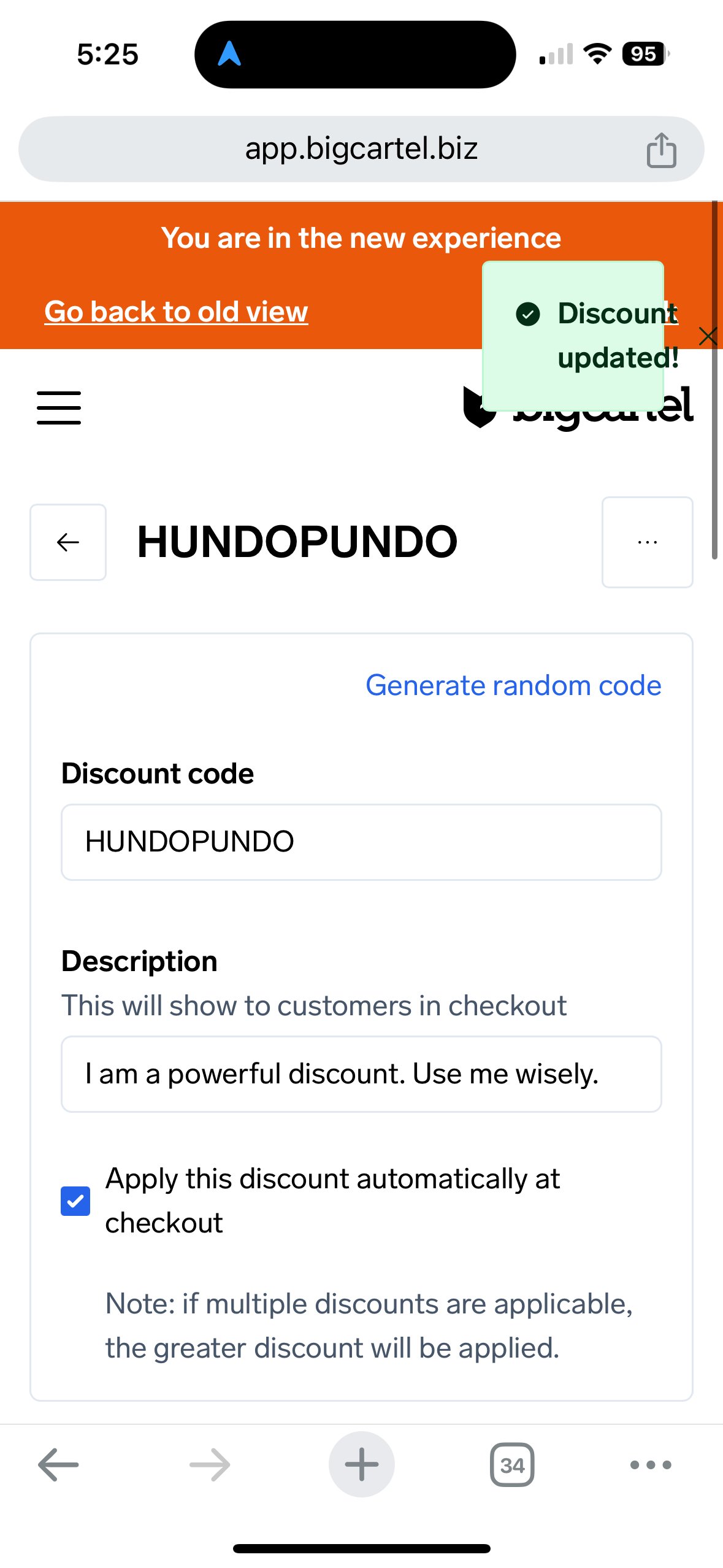This screenshot has width=723, height=1568.
Task: Dismiss the Discount updated notification
Action: coord(707,336)
